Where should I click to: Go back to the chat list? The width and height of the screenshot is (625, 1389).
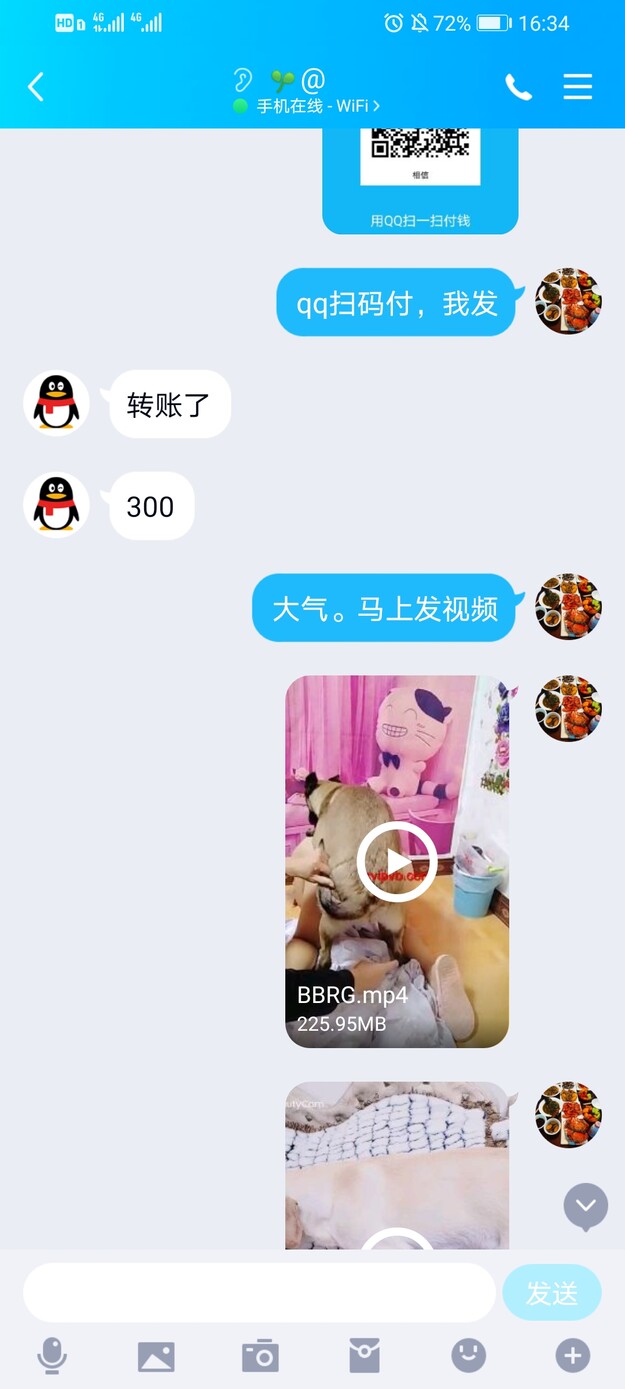pos(36,87)
